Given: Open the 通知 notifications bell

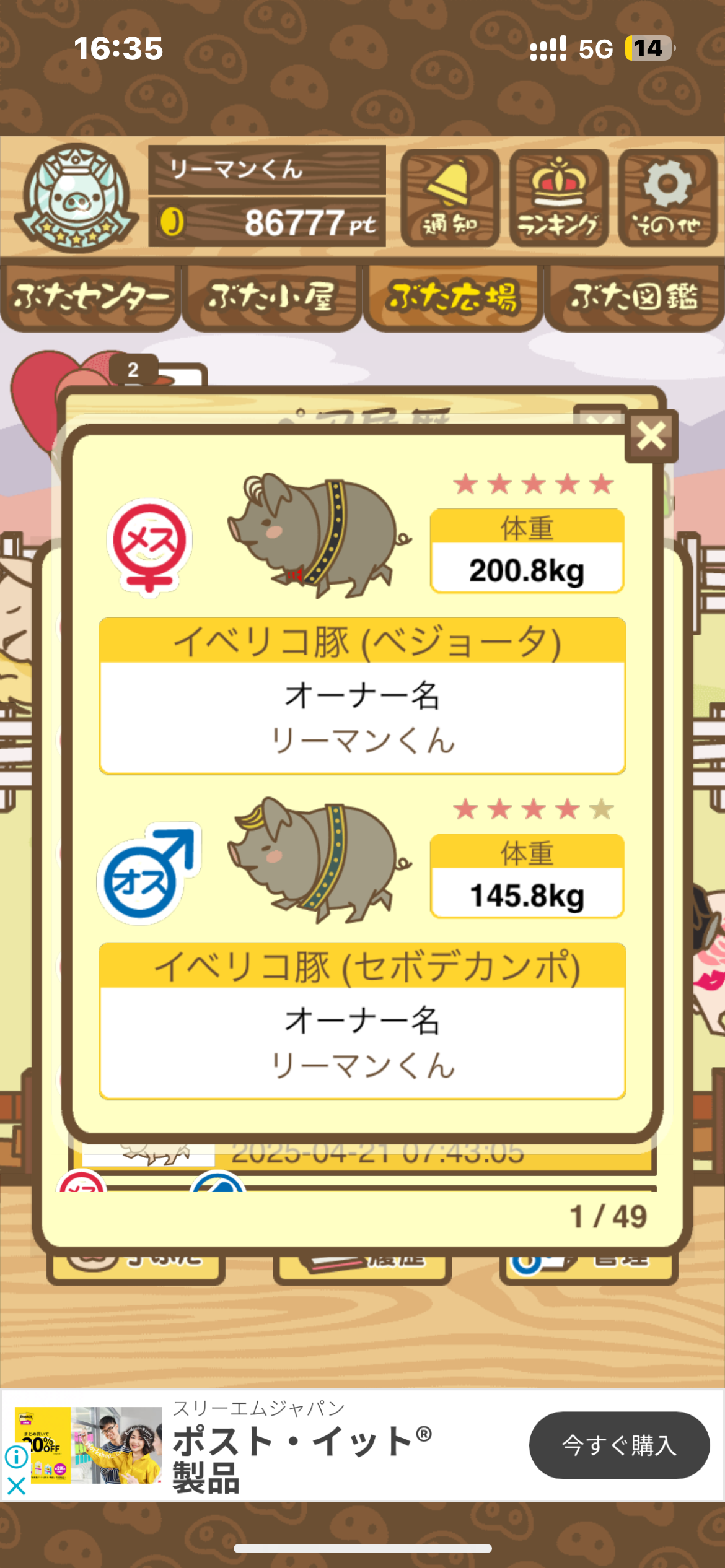Looking at the screenshot, I should click(450, 198).
